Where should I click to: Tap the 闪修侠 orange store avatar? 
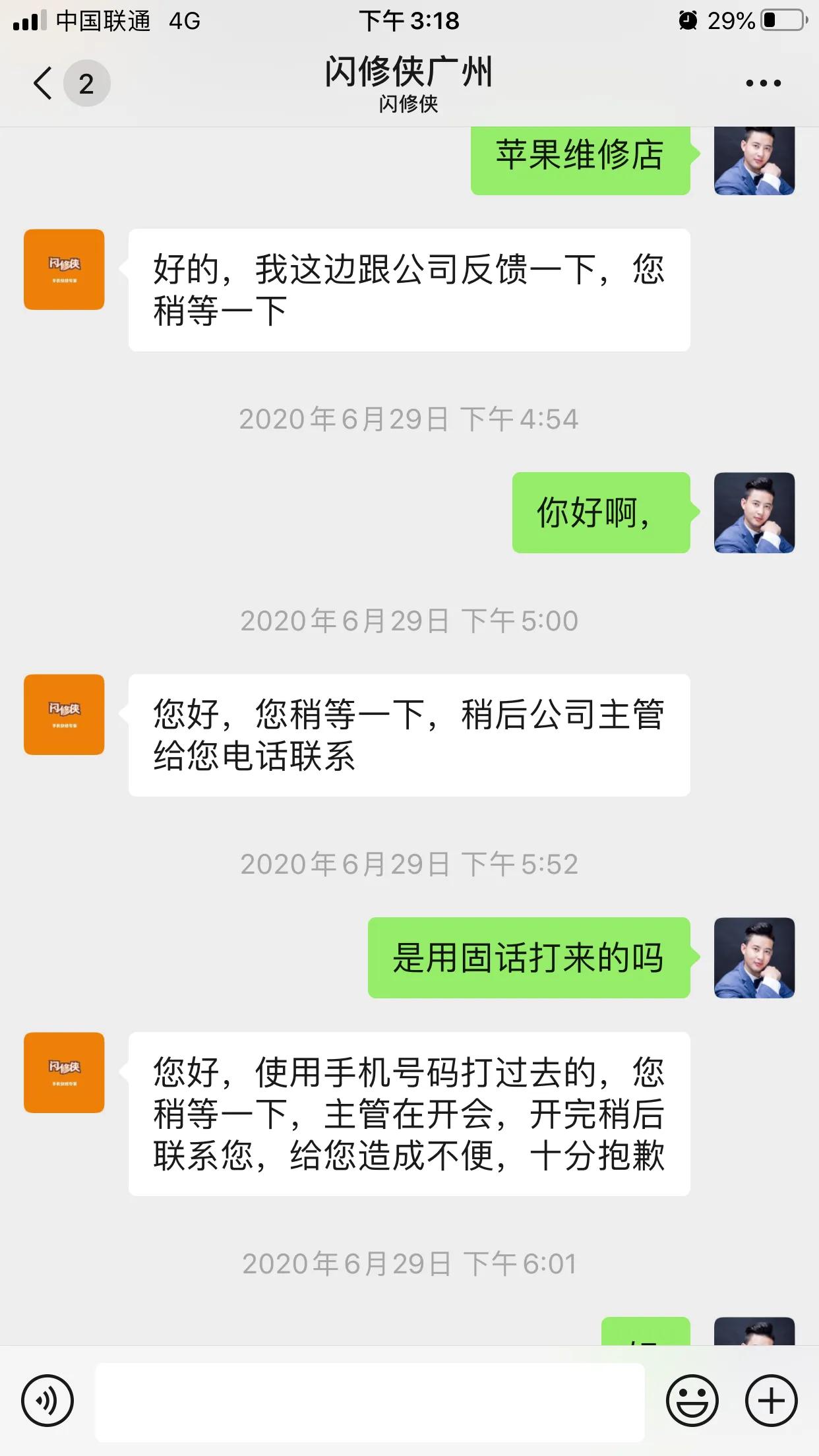click(63, 270)
